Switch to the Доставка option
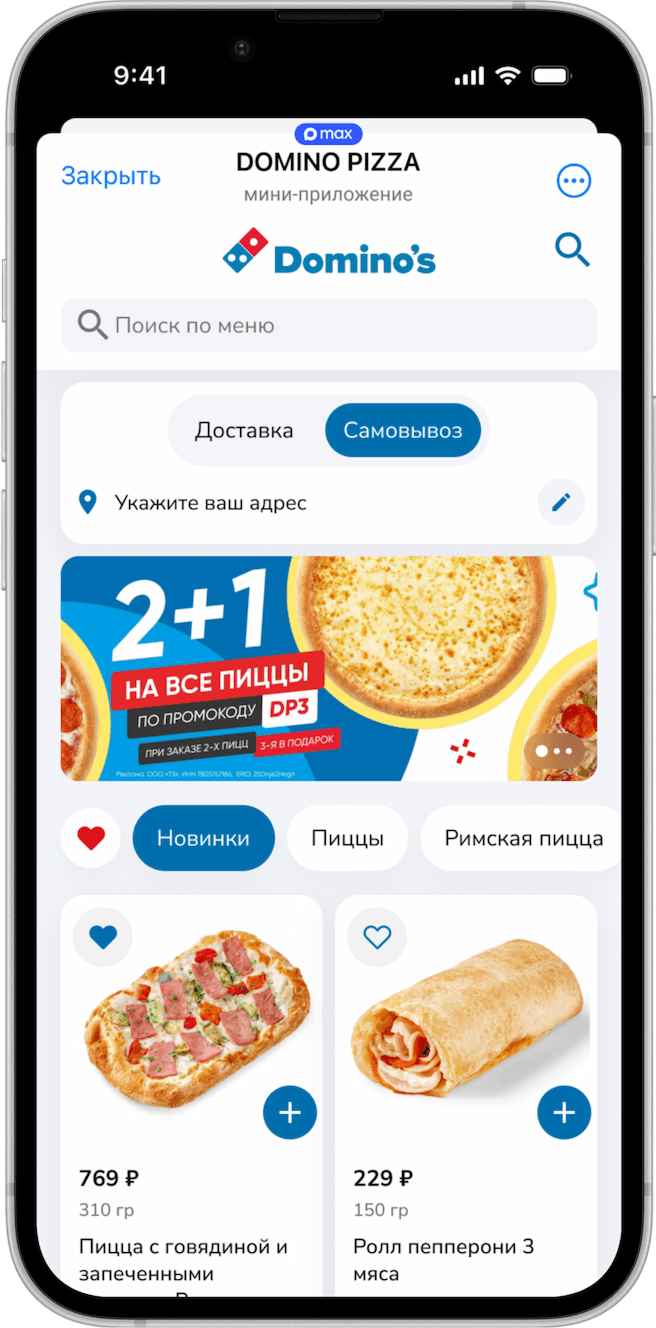The width and height of the screenshot is (656, 1328). tap(244, 431)
